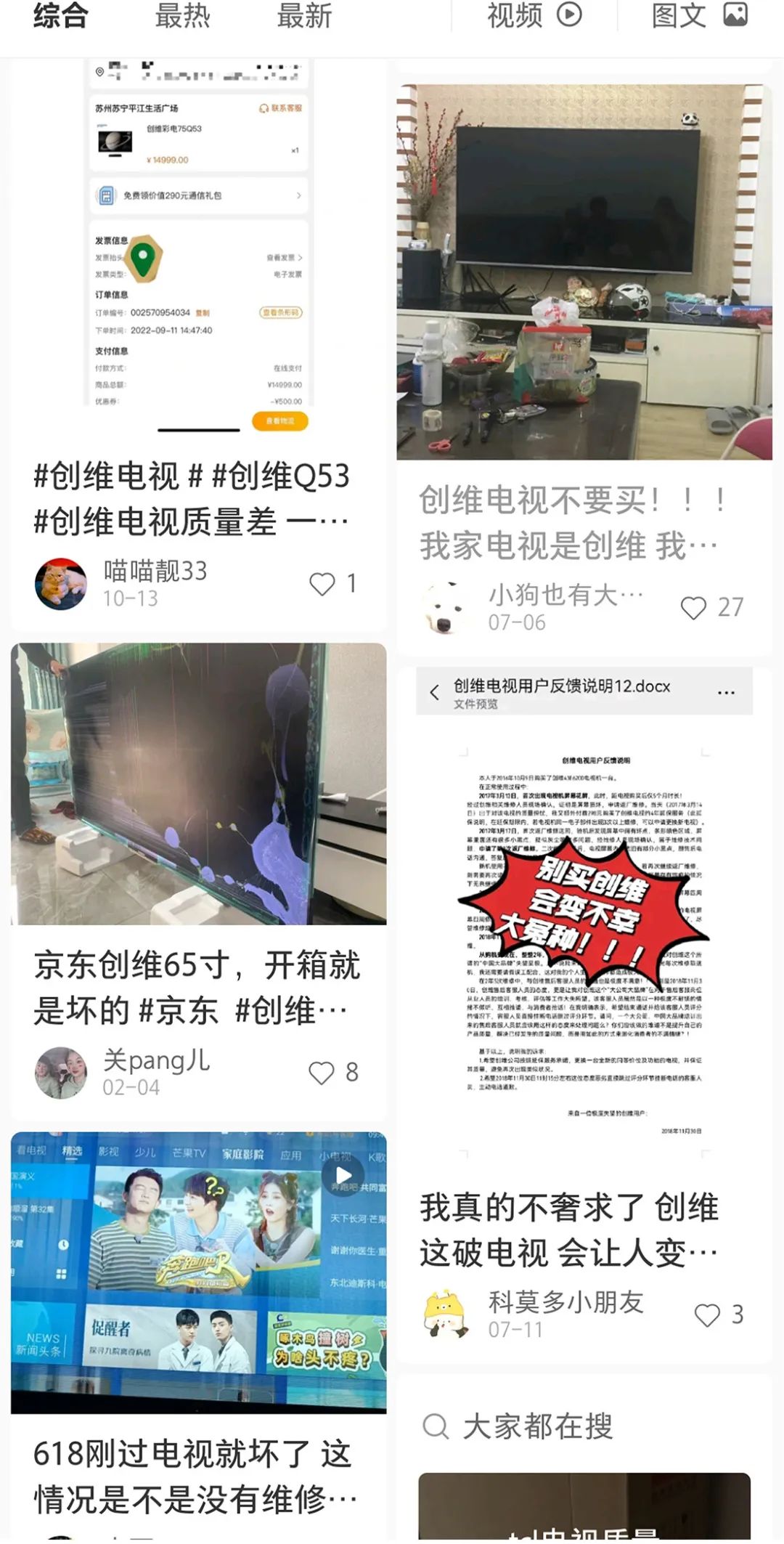Viewport: 784px width, 1544px height.
Task: Open the 京东创维65寸 broken screen post
Action: 198,783
